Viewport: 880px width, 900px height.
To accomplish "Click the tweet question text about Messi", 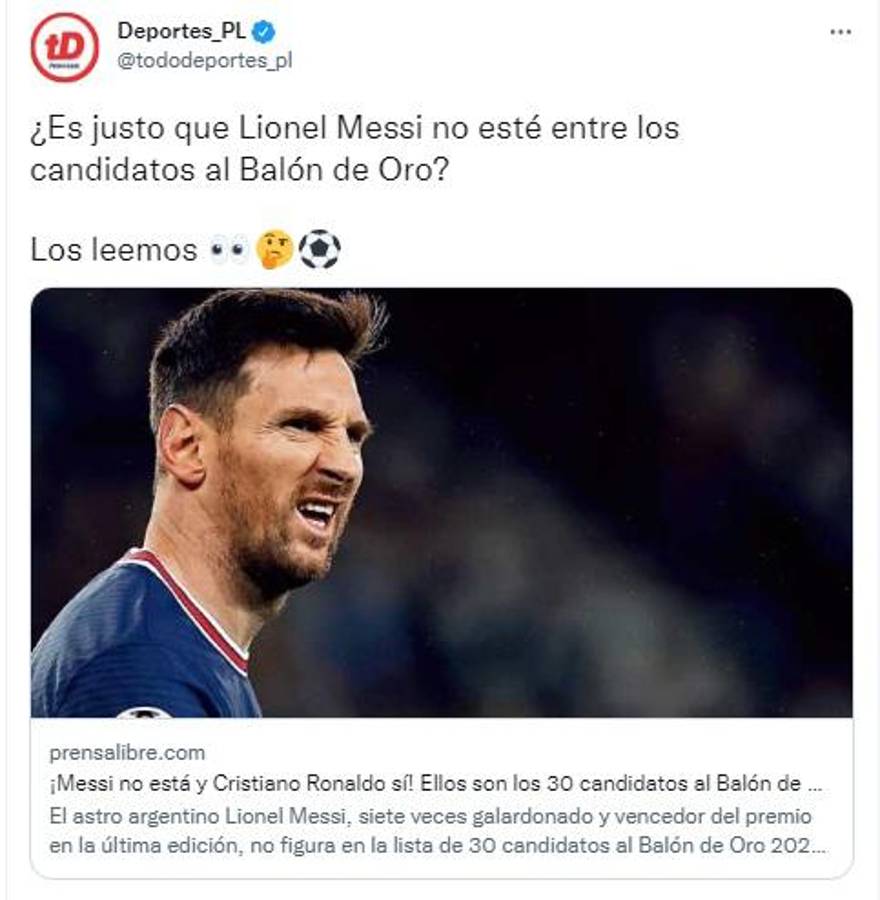I will (350, 148).
